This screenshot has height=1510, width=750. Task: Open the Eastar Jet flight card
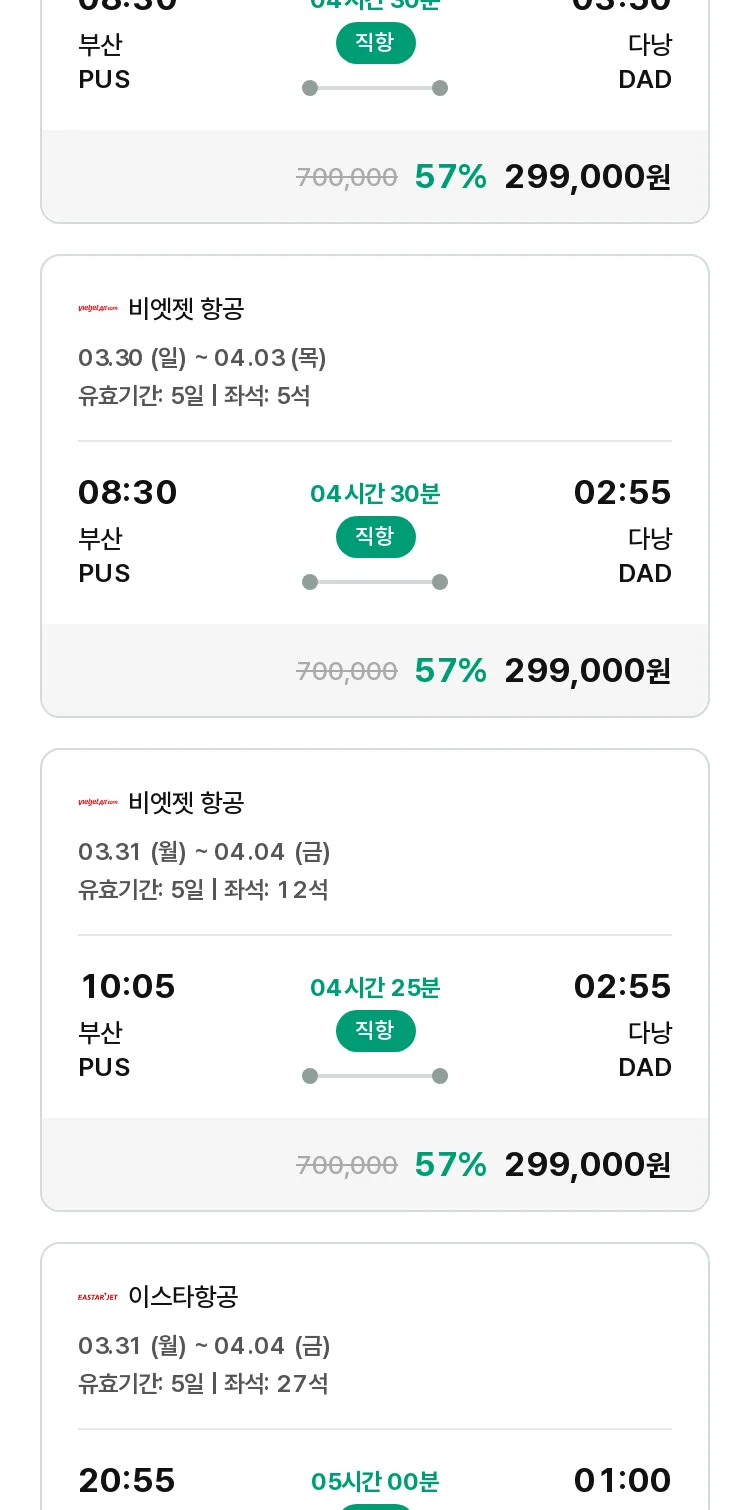tap(375, 1376)
